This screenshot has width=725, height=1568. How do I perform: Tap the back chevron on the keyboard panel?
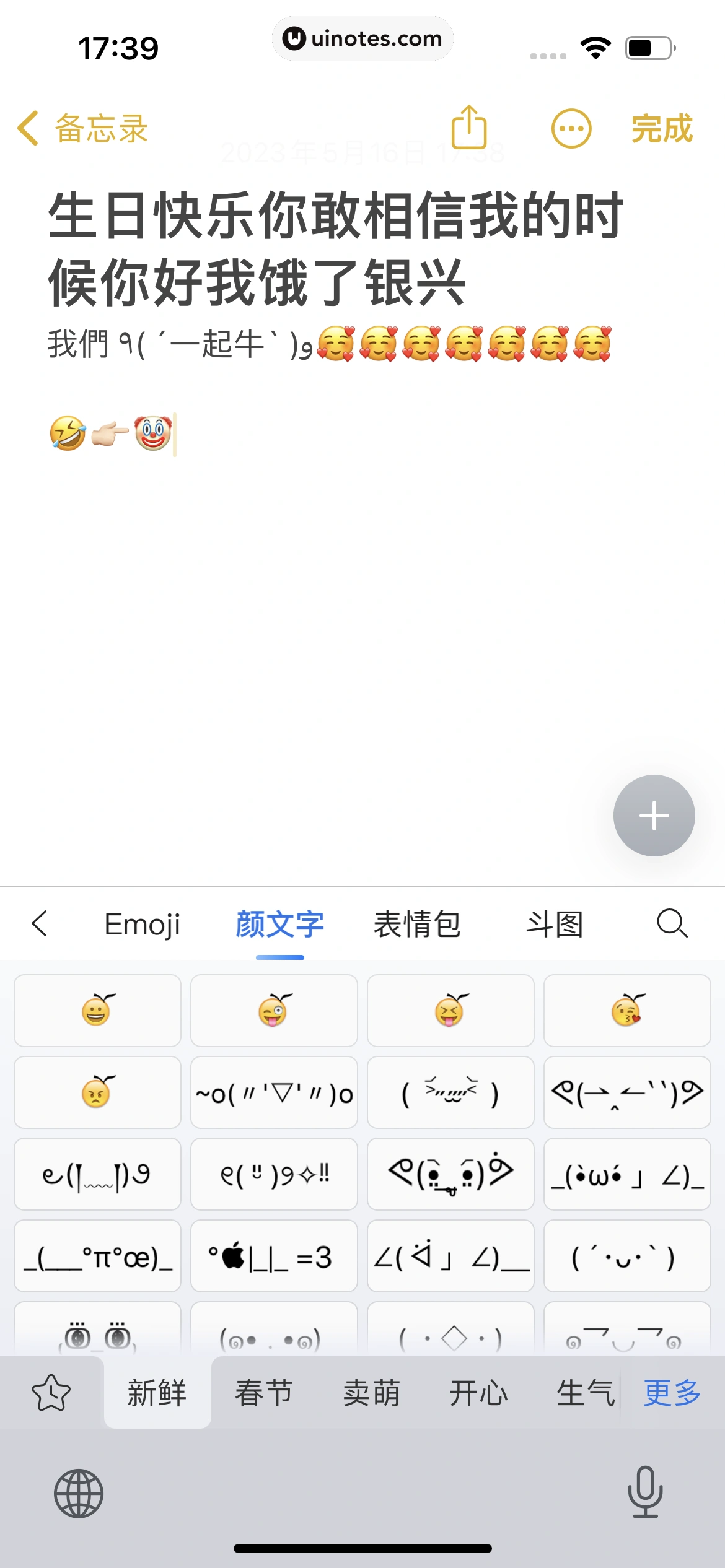point(39,923)
